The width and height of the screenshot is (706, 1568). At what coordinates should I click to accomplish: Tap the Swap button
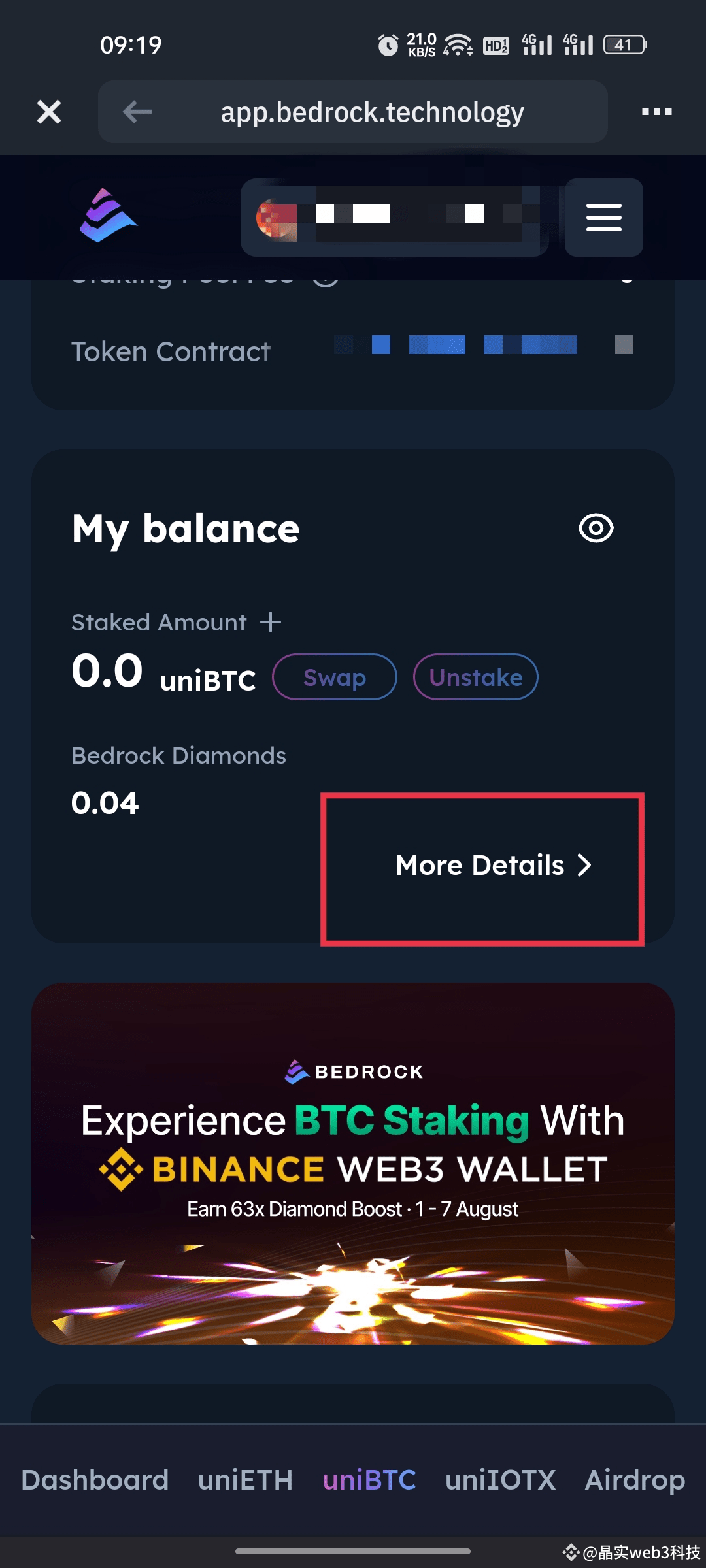click(334, 677)
